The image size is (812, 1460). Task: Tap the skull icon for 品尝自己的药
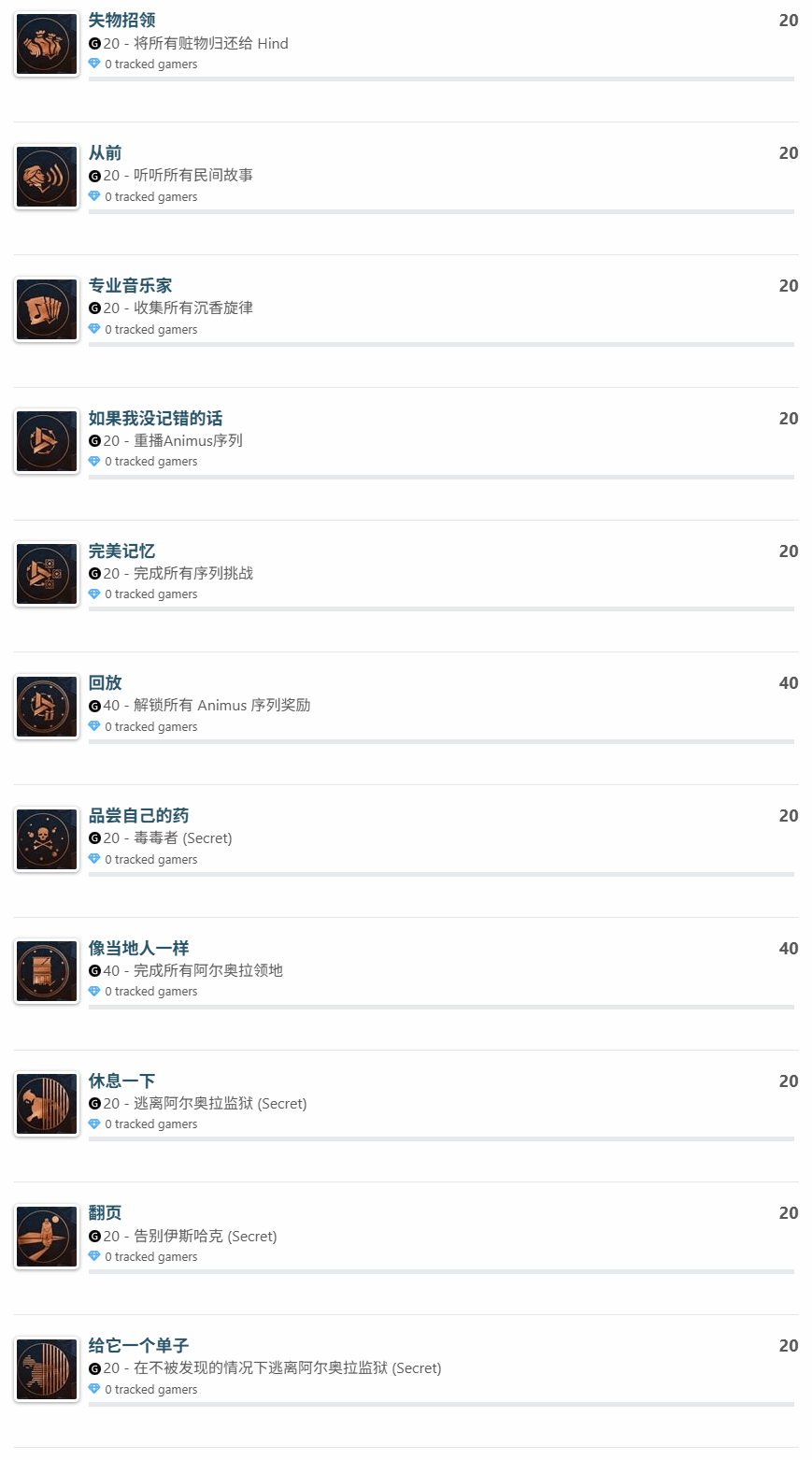click(x=47, y=839)
